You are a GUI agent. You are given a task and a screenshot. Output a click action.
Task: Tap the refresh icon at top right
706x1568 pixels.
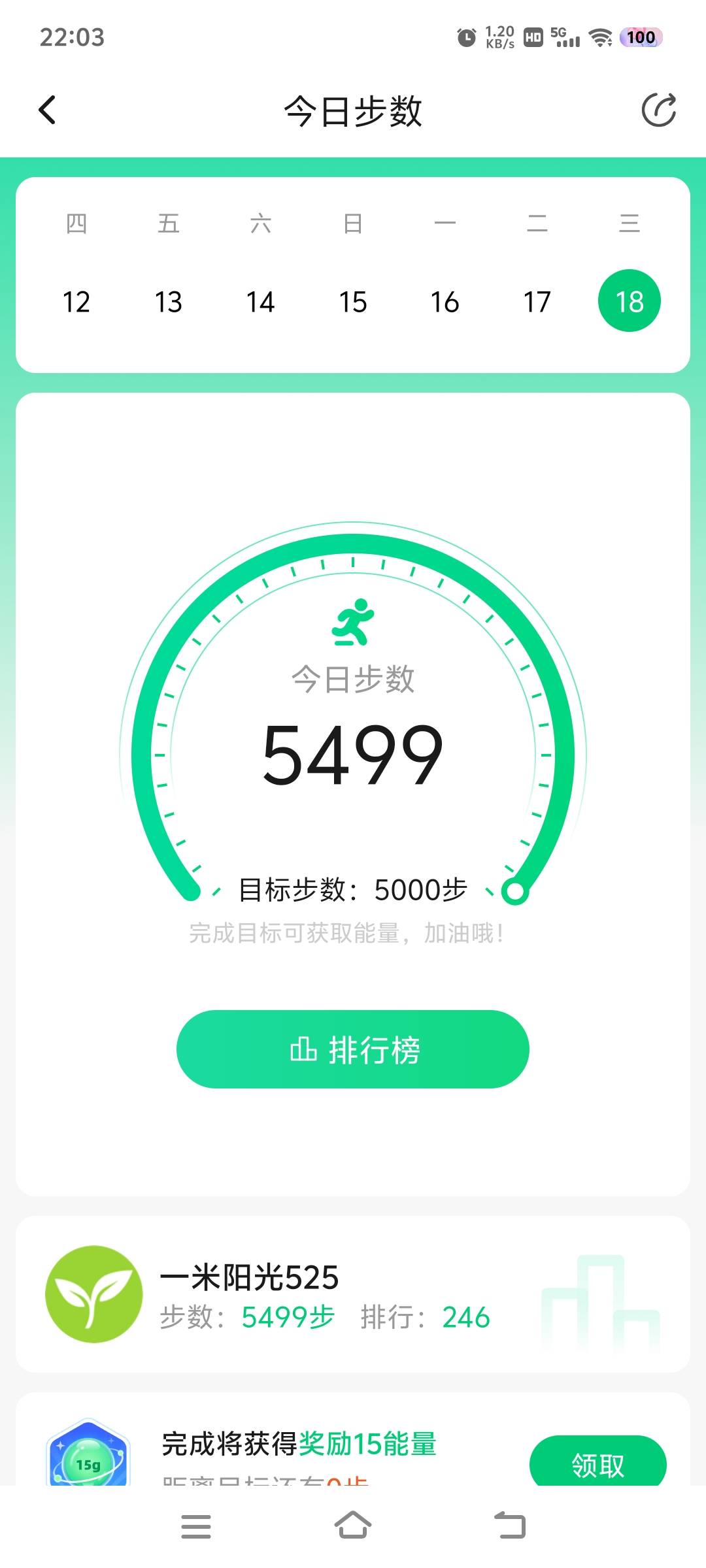coord(660,109)
